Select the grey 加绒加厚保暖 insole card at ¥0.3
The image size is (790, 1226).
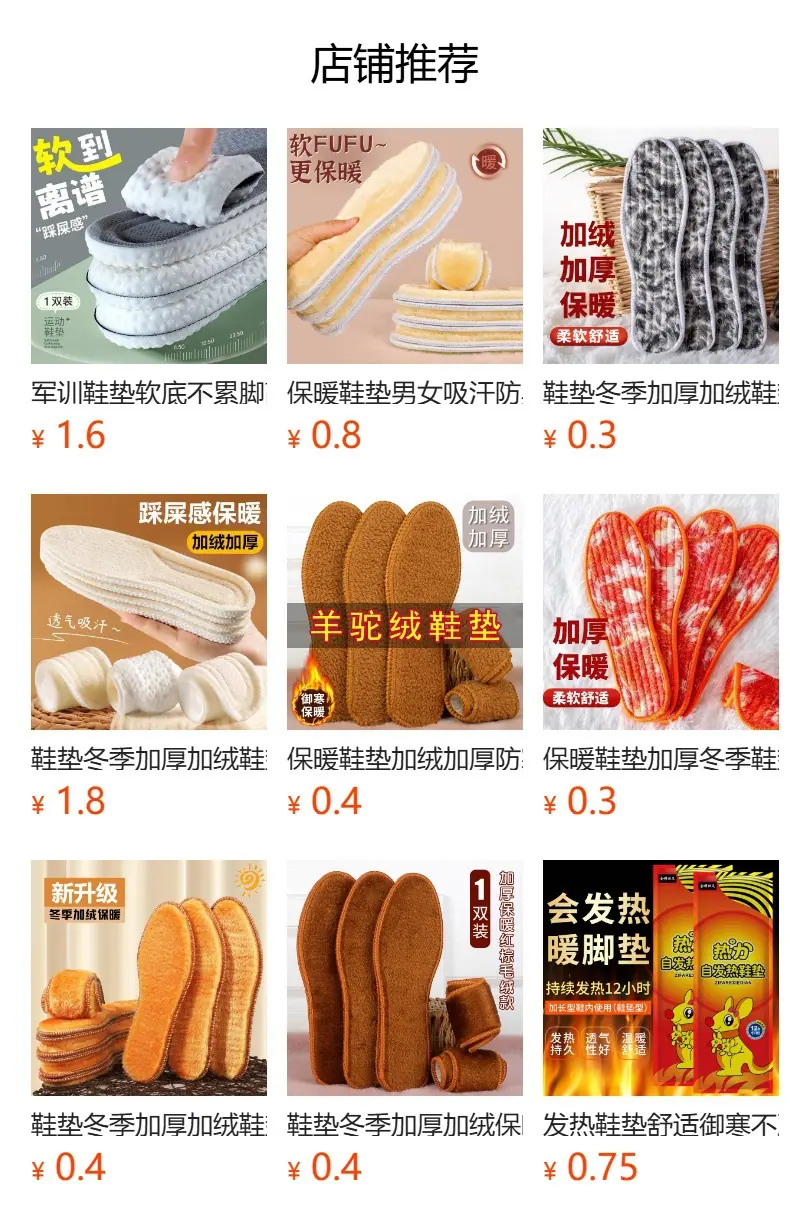[661, 291]
